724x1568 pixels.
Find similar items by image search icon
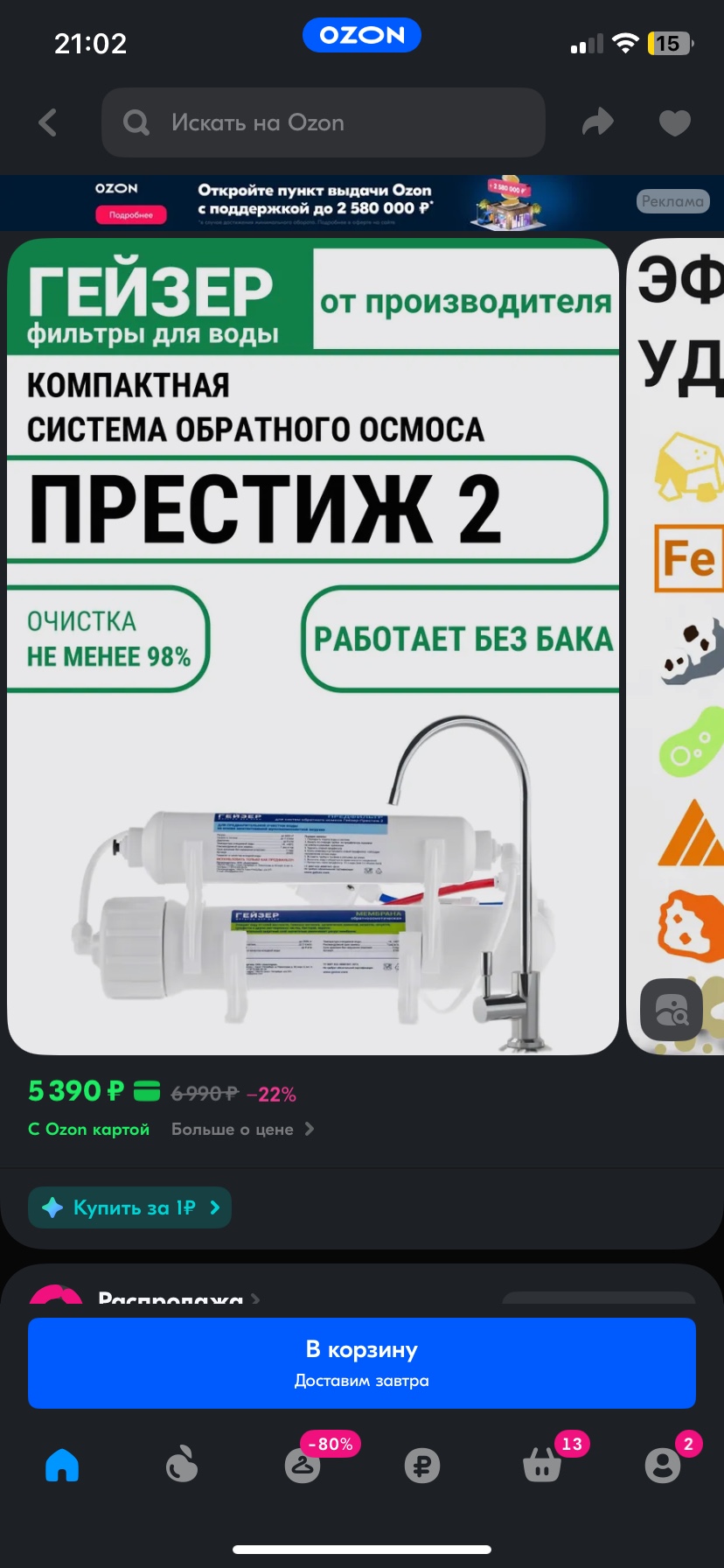[671, 1009]
